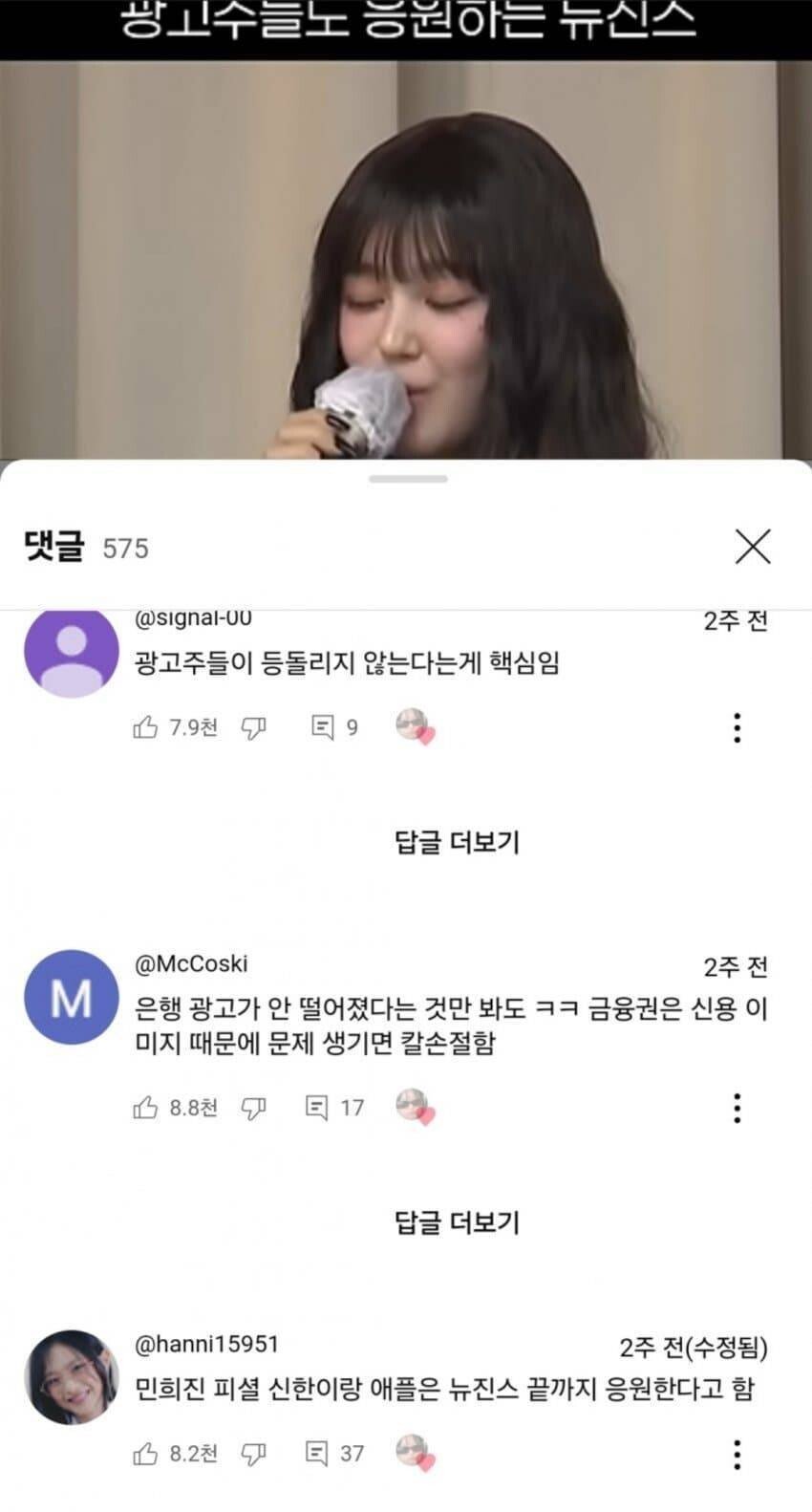812x1512 pixels.
Task: Like @McCoski's comment
Action: pyautogui.click(x=146, y=1108)
